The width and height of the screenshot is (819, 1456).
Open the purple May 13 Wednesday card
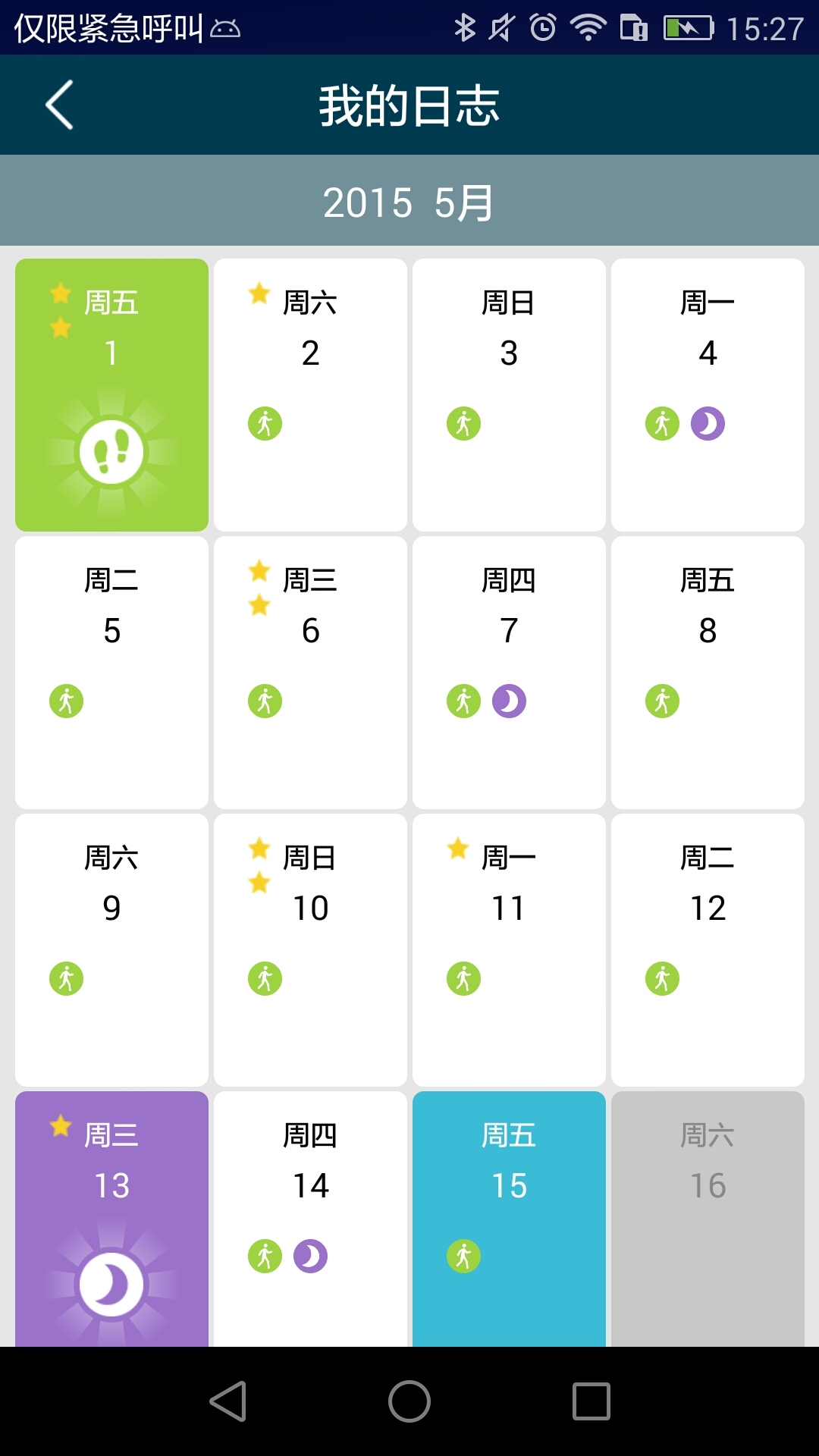click(111, 1213)
